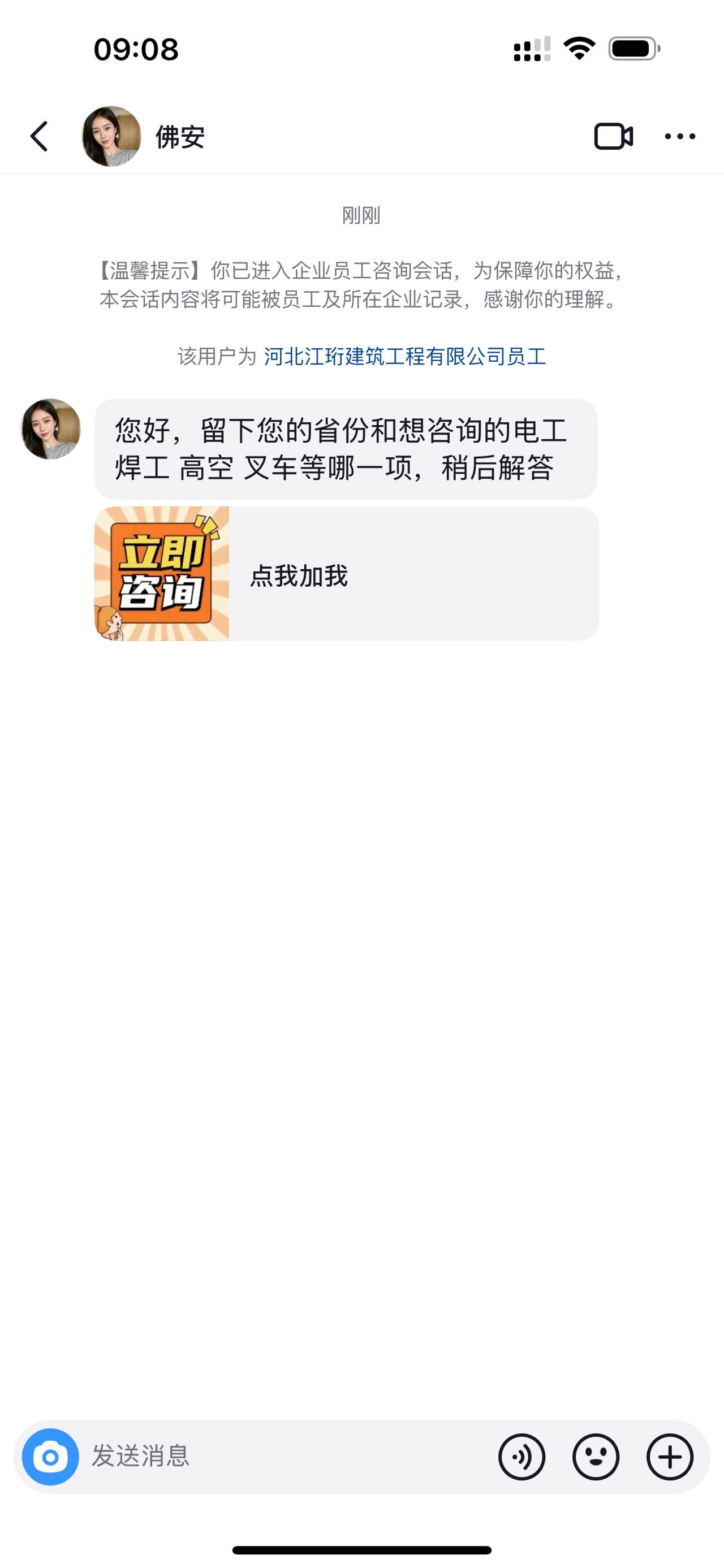
Task: Switch to voice message input
Action: point(522,1457)
